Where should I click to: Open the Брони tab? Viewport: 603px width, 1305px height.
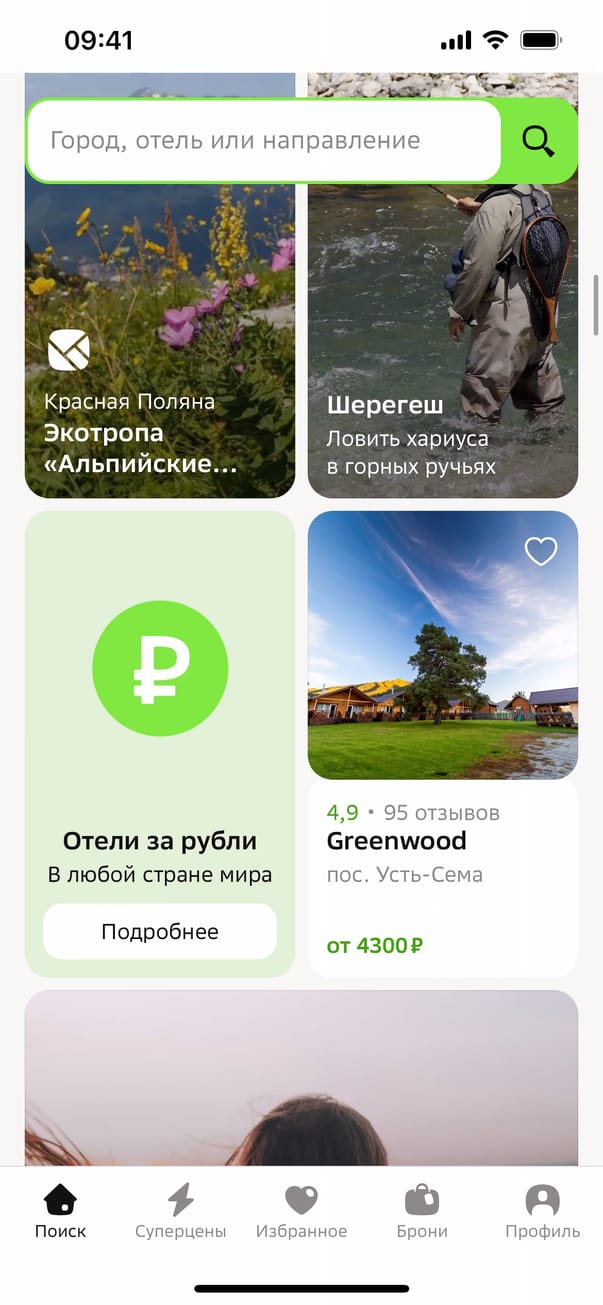(x=422, y=1211)
